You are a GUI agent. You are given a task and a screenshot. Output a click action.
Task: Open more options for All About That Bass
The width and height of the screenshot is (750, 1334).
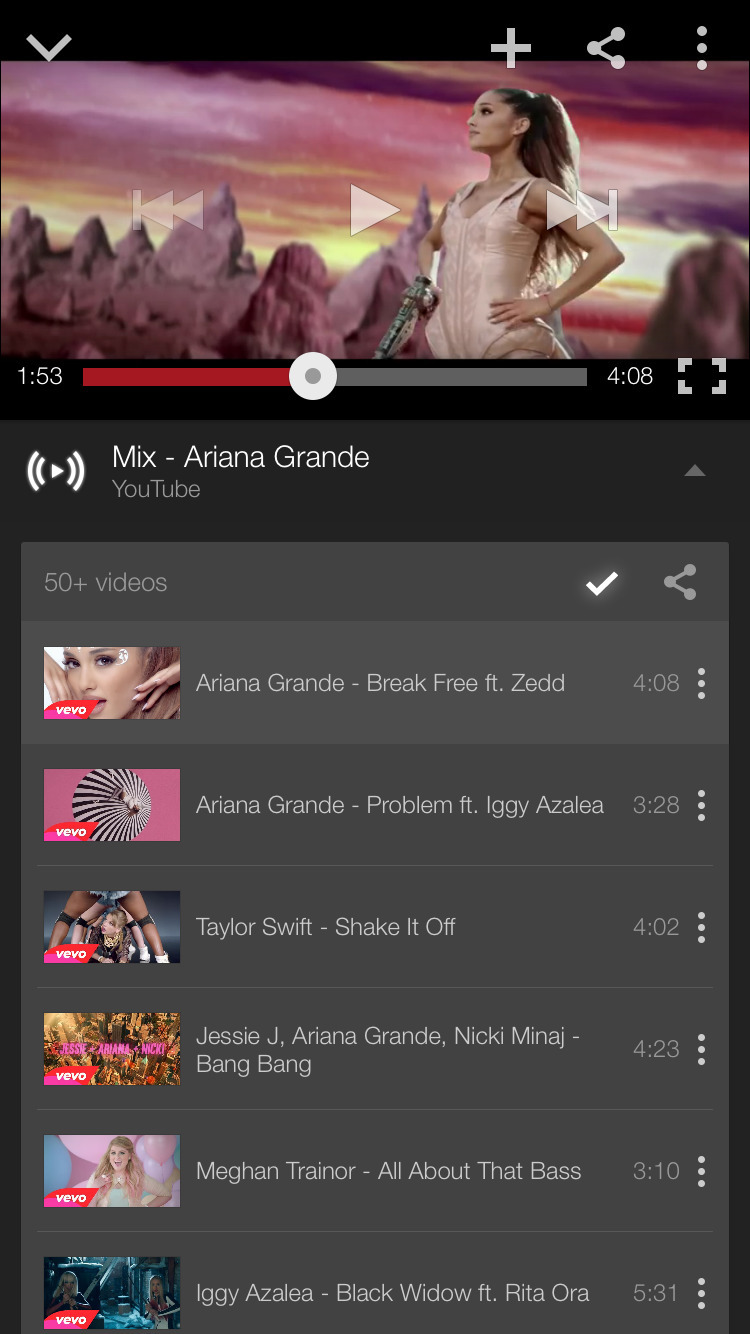[x=702, y=1171]
